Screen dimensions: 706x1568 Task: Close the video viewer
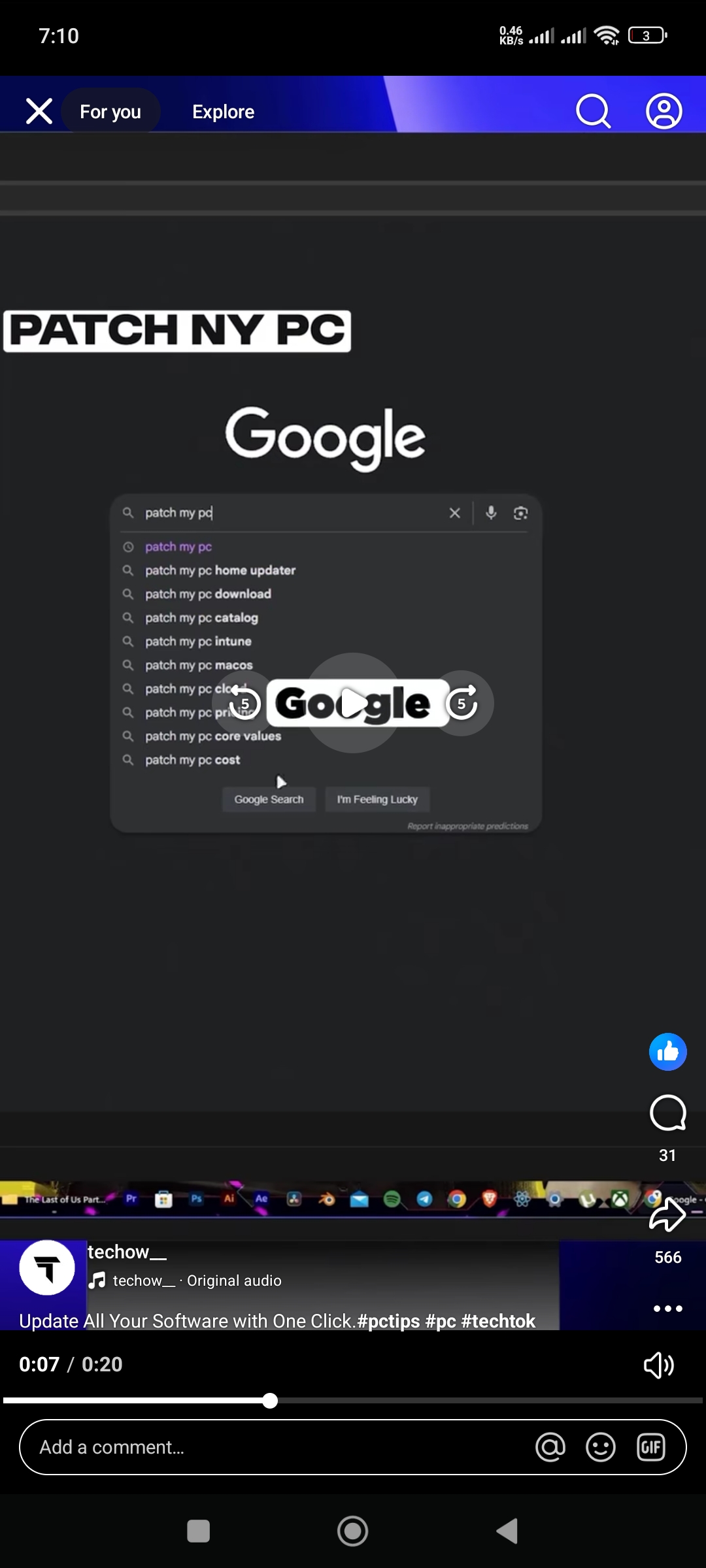click(39, 111)
